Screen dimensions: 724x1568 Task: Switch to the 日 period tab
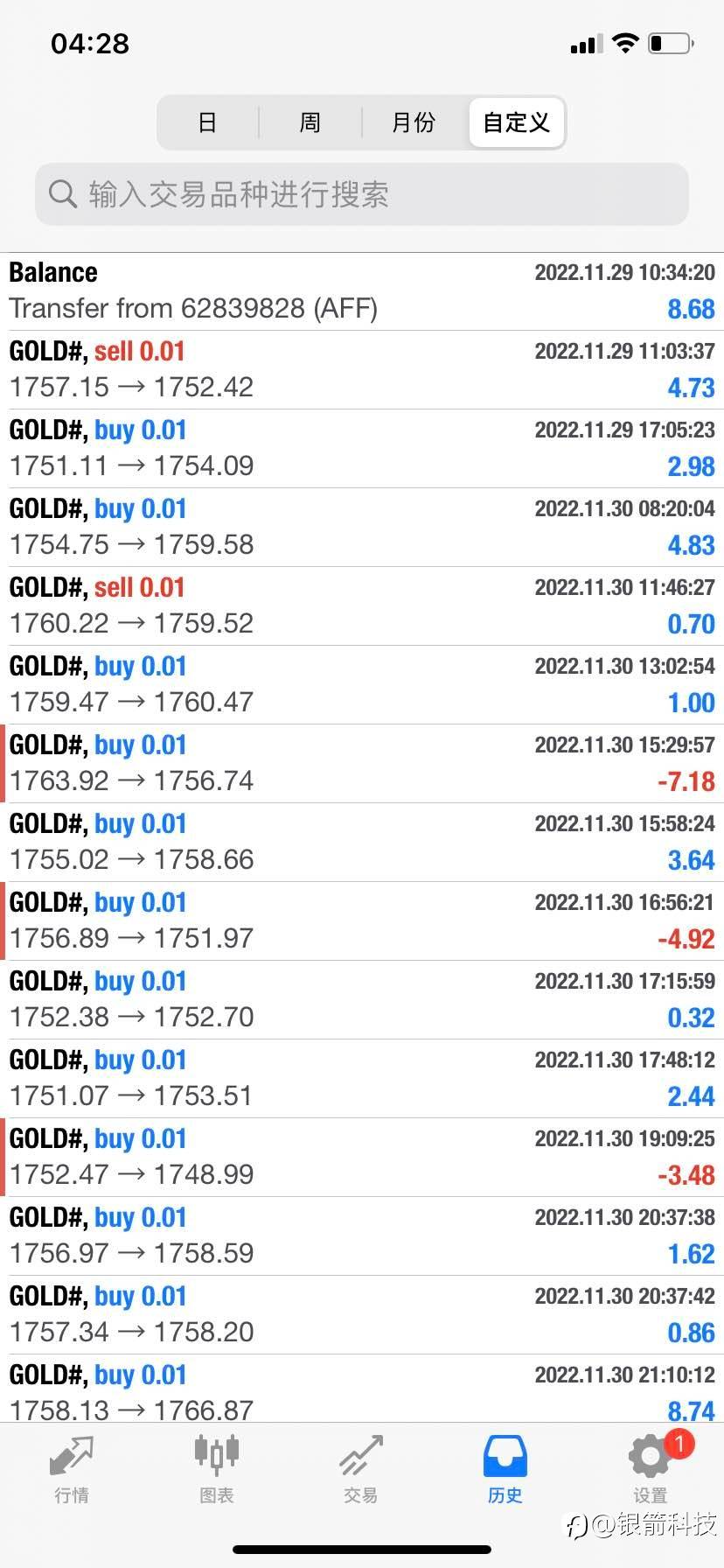pos(208,122)
